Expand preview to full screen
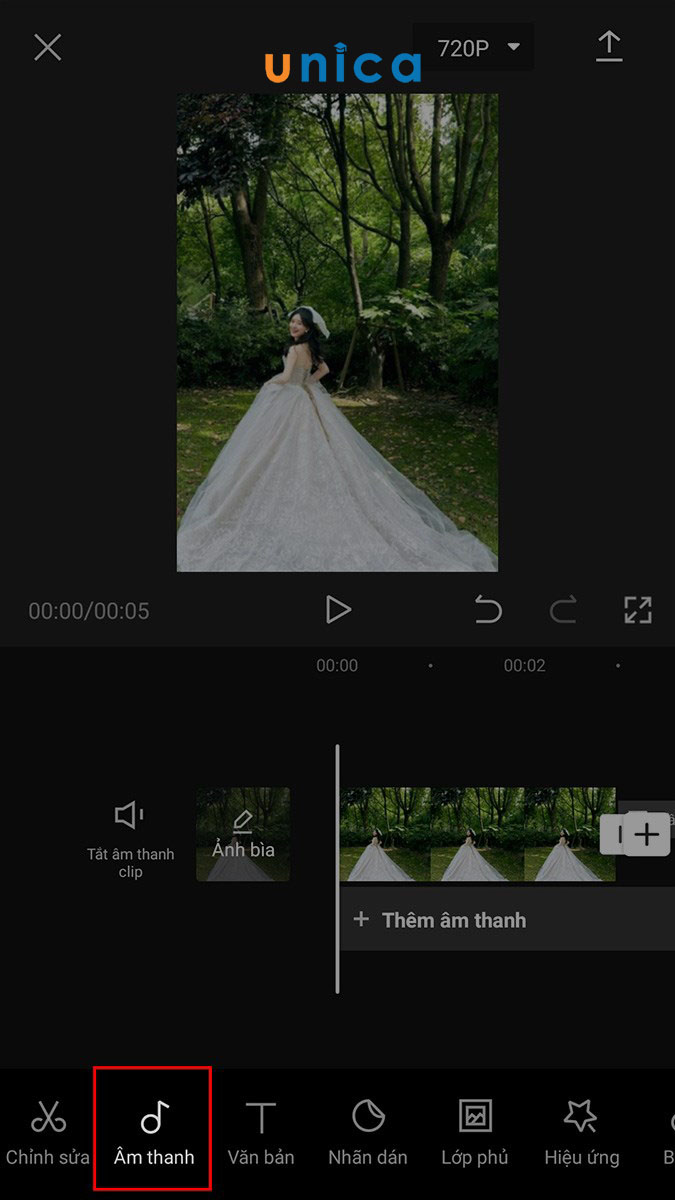The image size is (675, 1200). click(x=637, y=610)
